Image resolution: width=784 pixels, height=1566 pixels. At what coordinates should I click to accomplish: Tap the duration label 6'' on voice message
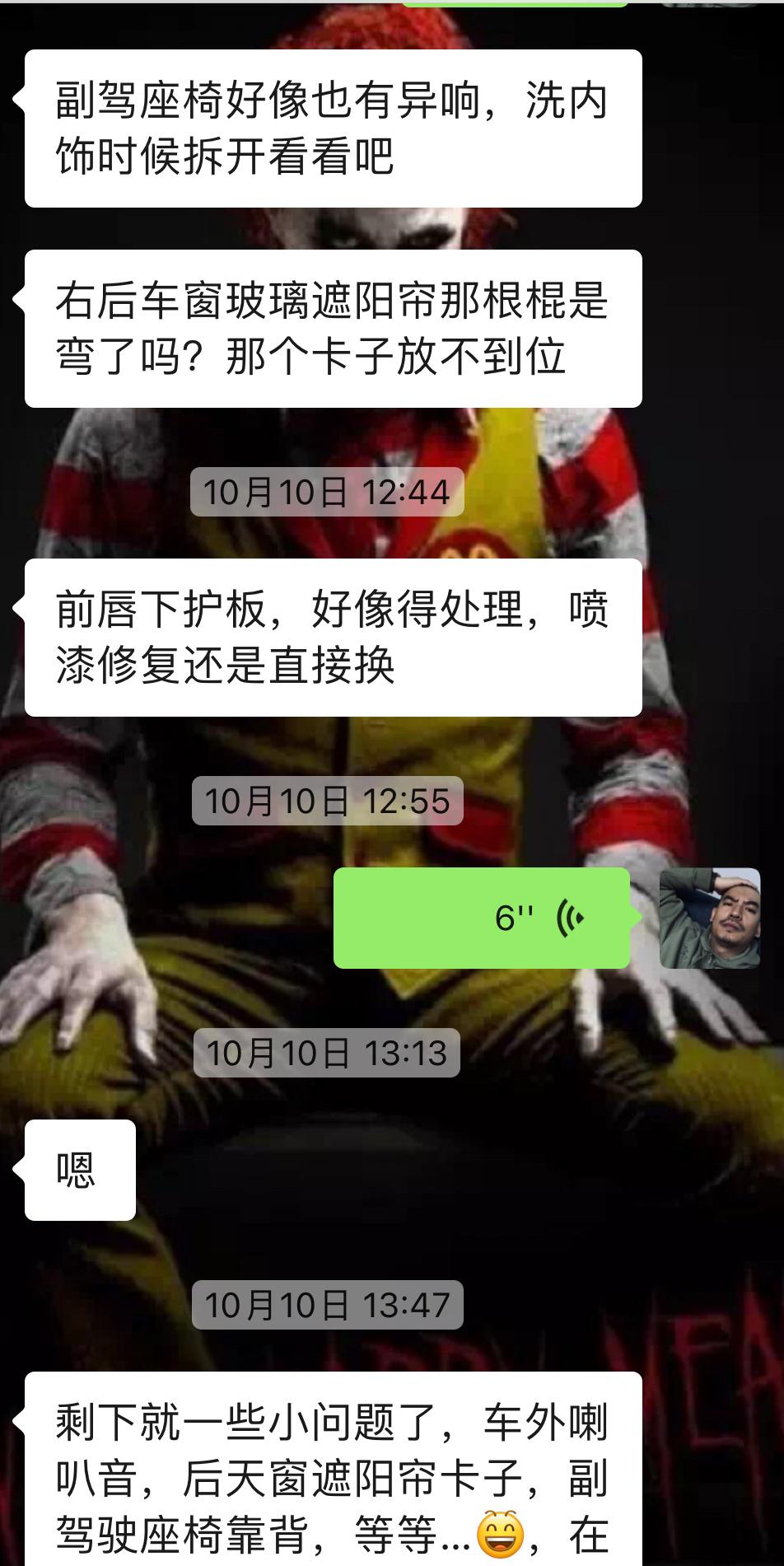514,917
